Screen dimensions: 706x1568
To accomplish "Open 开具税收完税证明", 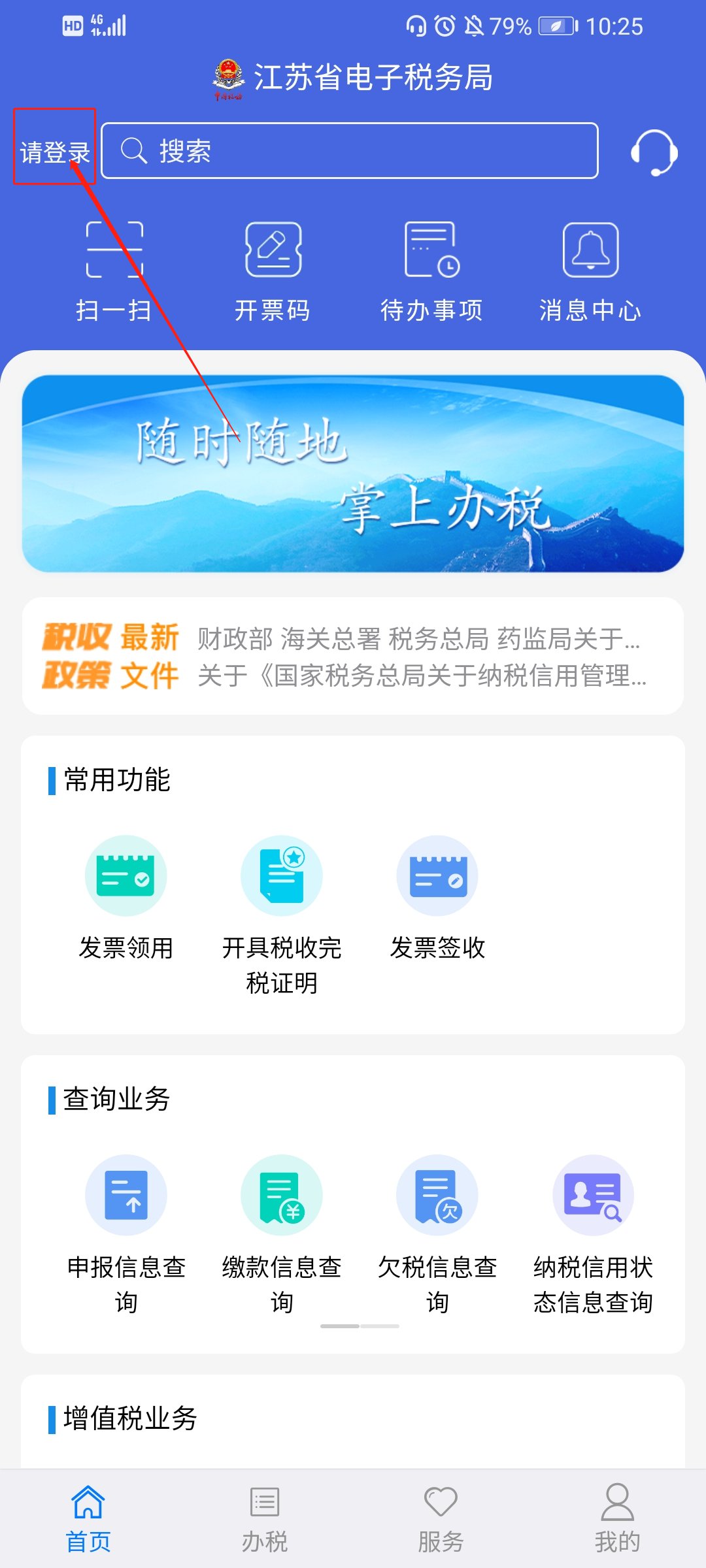I will pyautogui.click(x=282, y=915).
